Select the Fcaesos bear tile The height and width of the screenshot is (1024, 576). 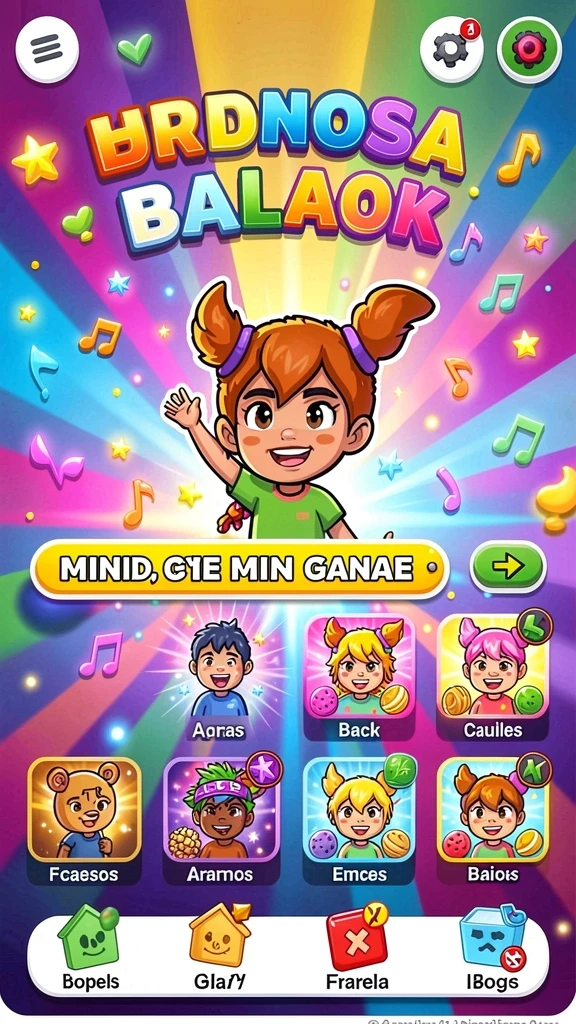[x=84, y=820]
